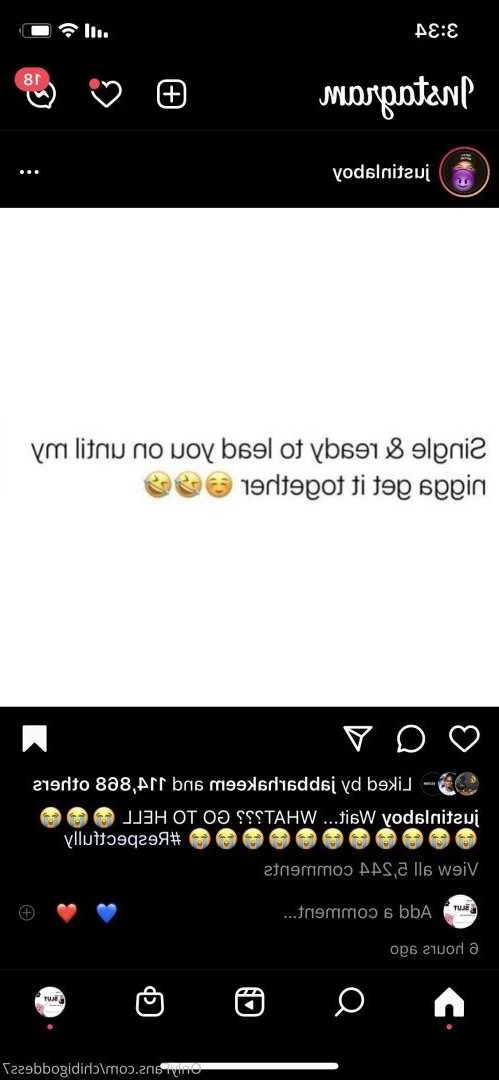View all 5,244 comments
The height and width of the screenshot is (1080, 499).
point(371,869)
